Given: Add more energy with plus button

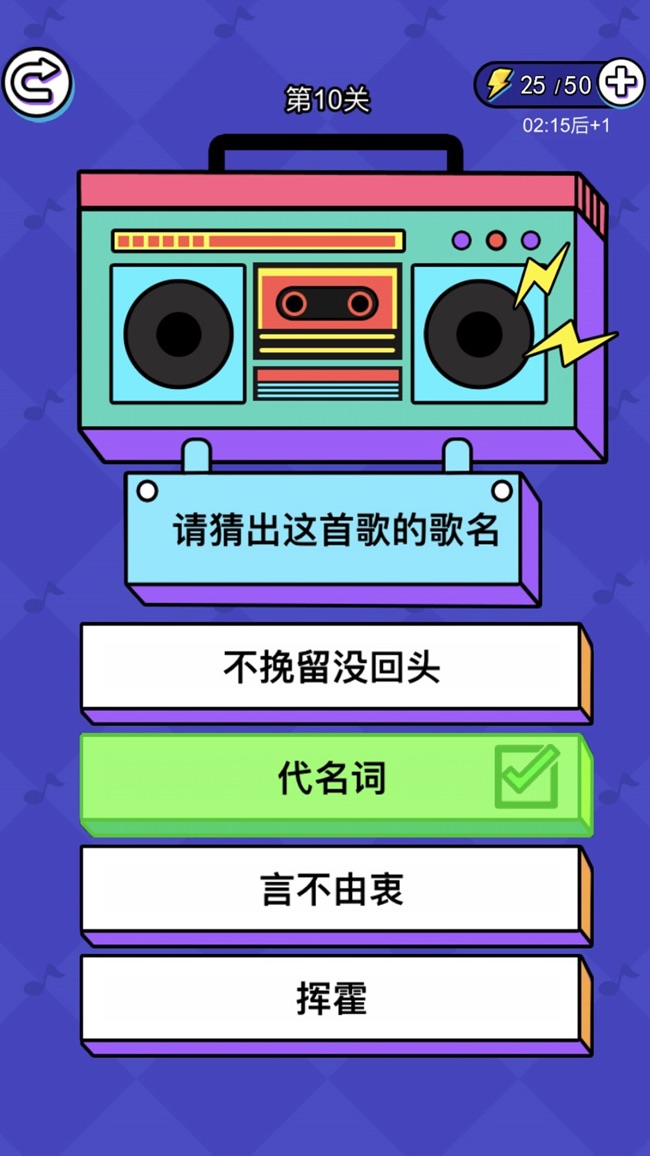Looking at the screenshot, I should (621, 83).
